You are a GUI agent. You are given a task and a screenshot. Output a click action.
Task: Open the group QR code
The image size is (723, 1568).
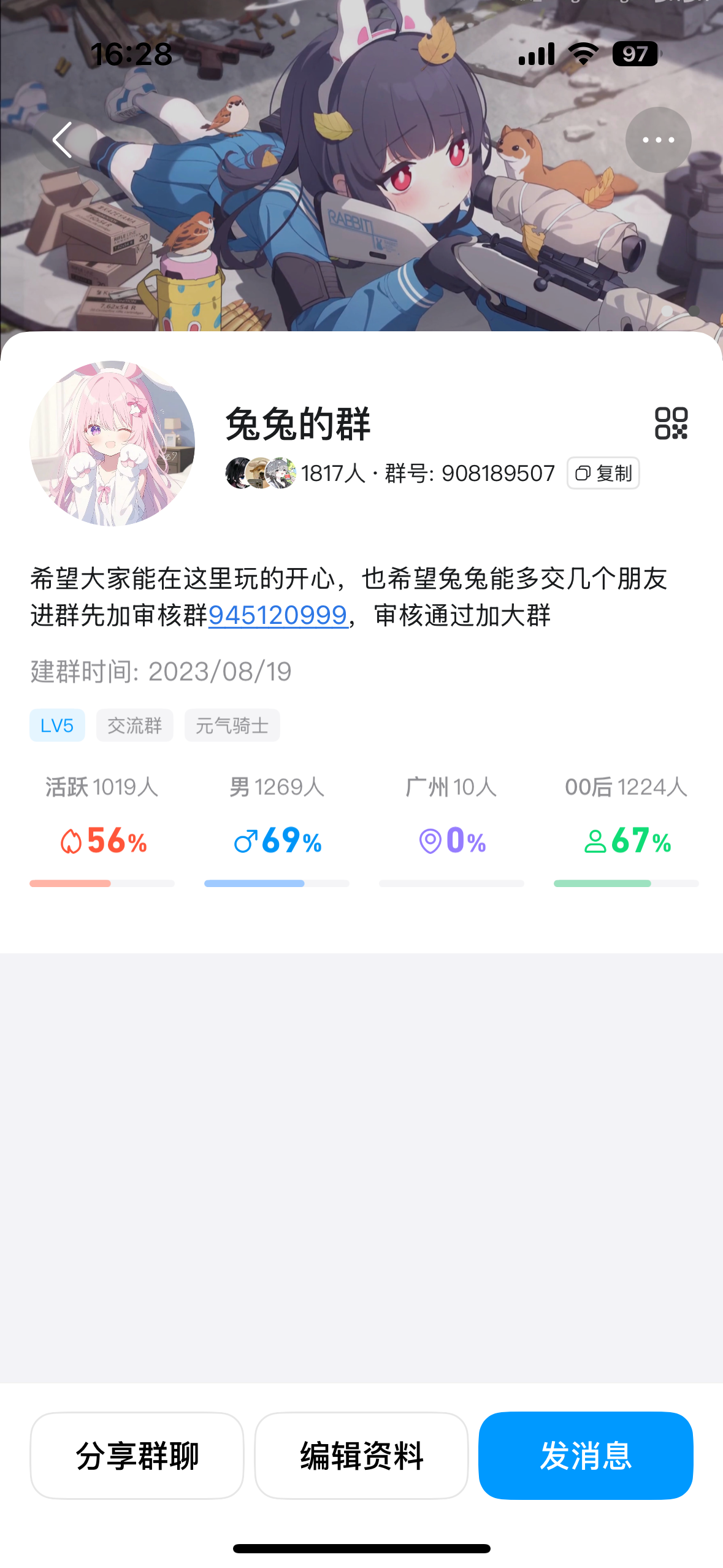click(671, 423)
